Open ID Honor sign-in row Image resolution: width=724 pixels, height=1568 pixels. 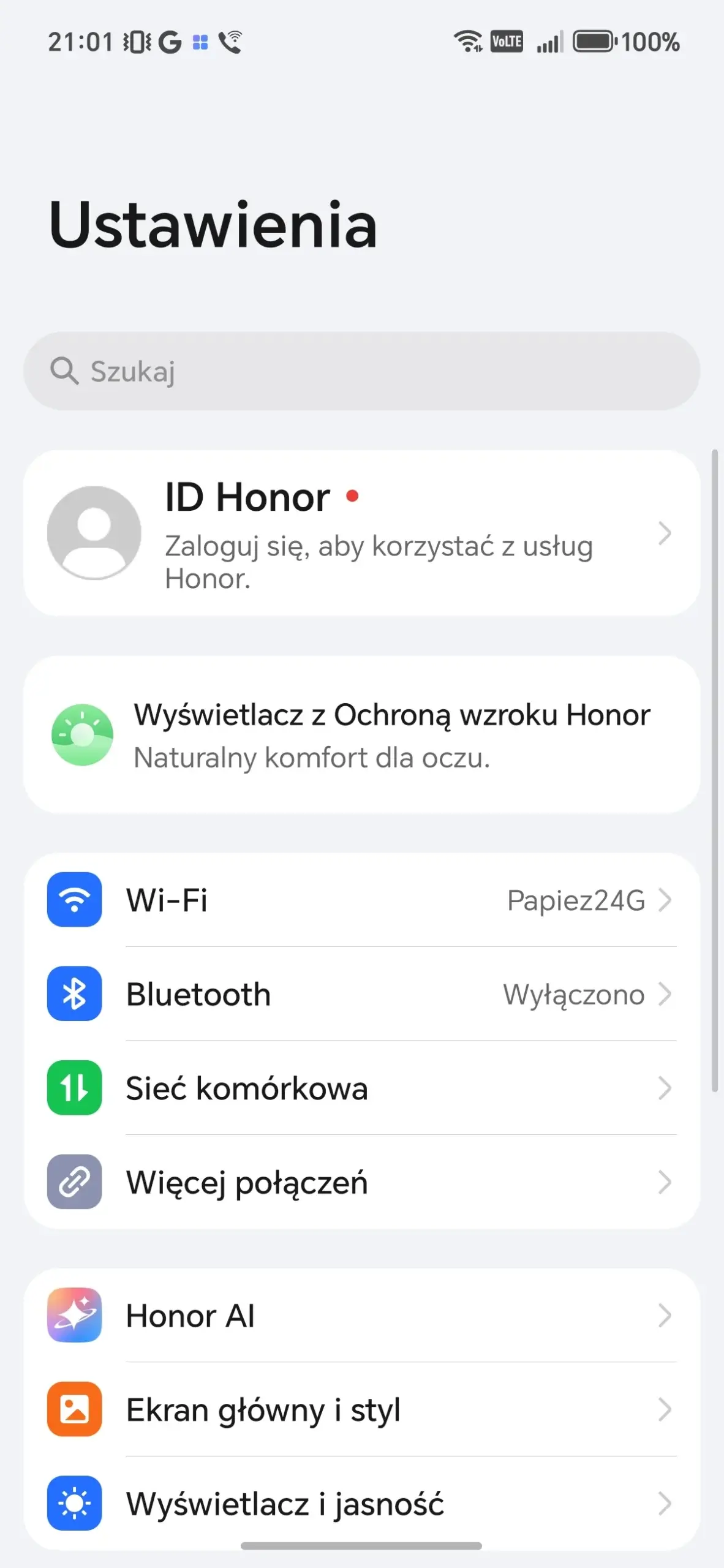pos(361,533)
